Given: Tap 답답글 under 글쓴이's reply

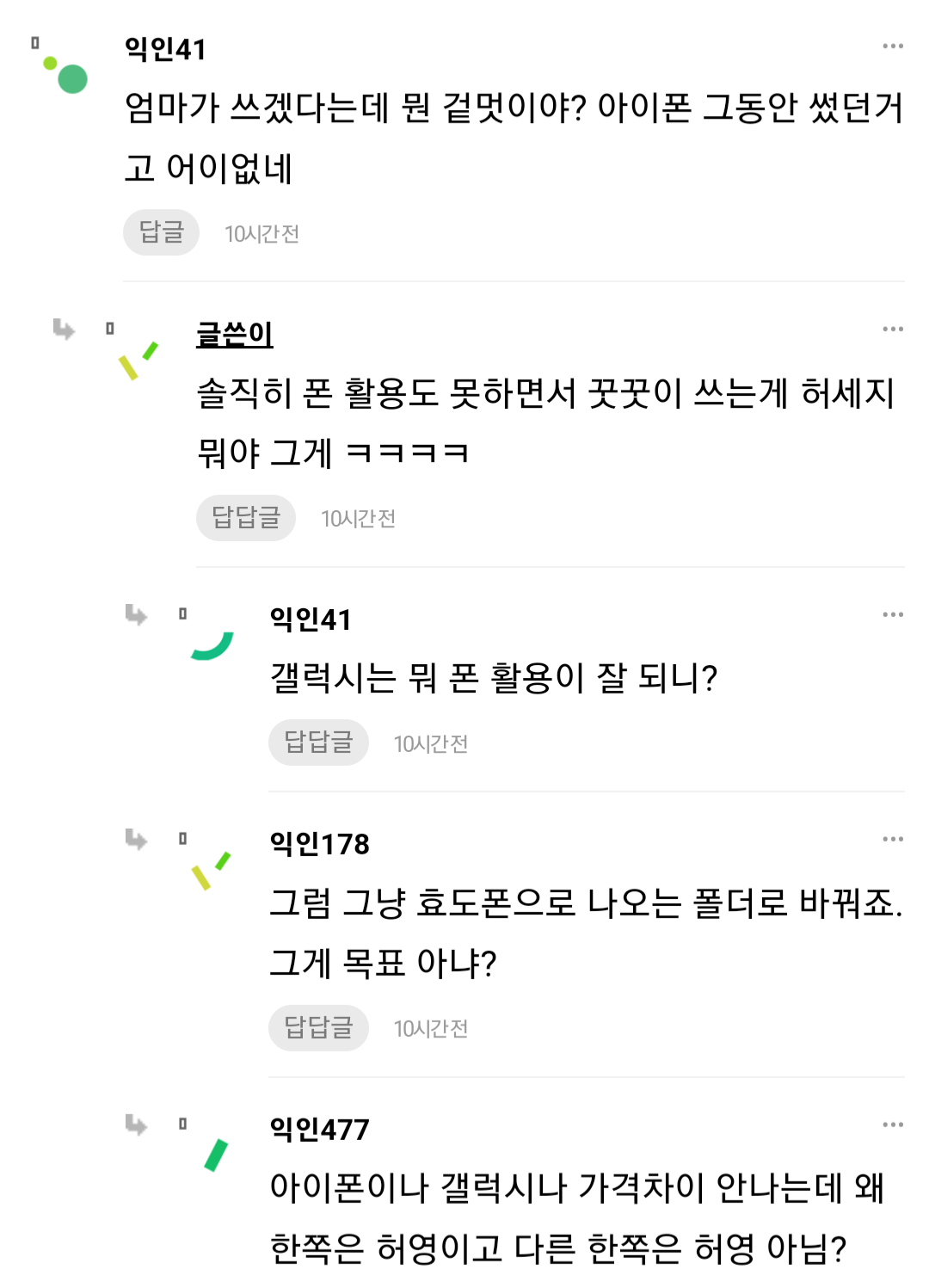Looking at the screenshot, I should point(246,518).
